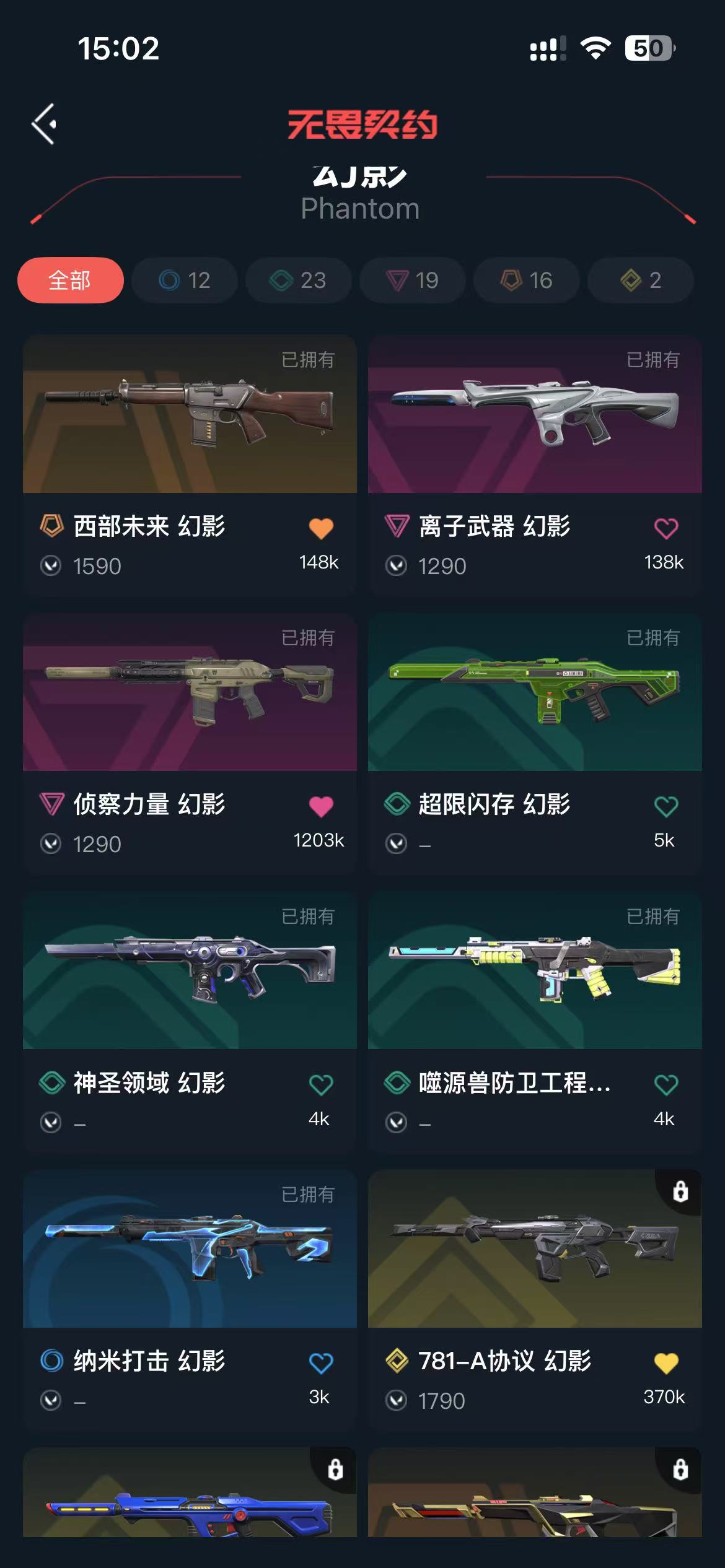Filter by the blue tier chip showing 12

point(185,280)
